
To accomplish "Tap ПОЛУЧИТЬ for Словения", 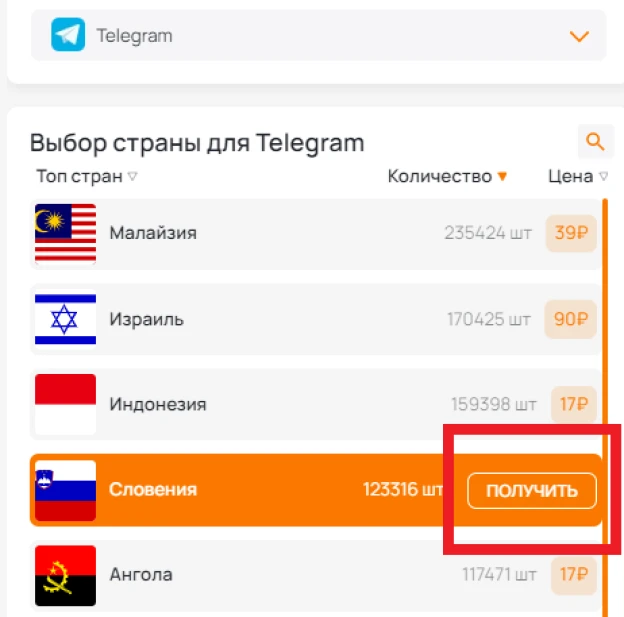I will click(531, 491).
